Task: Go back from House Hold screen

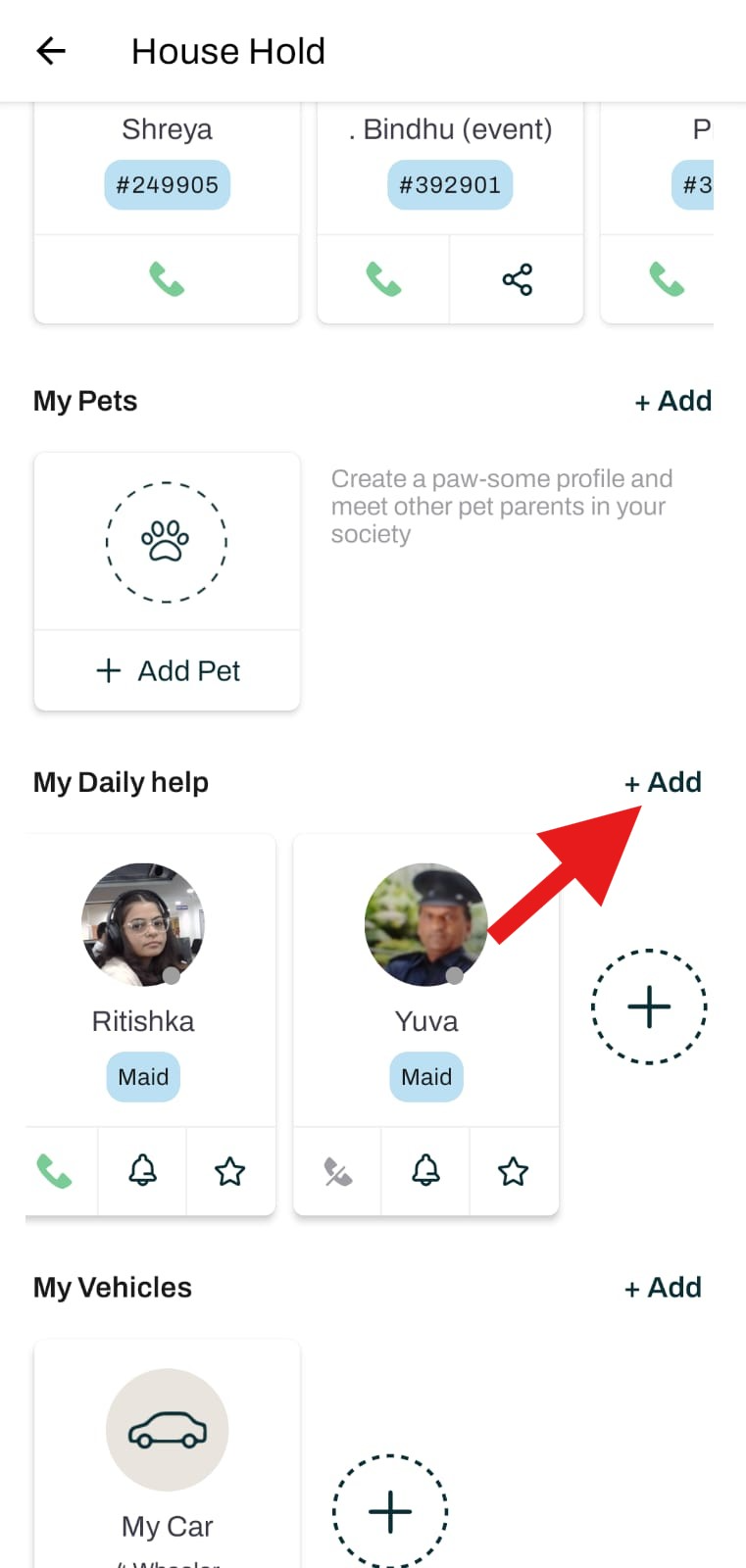Action: point(51,51)
